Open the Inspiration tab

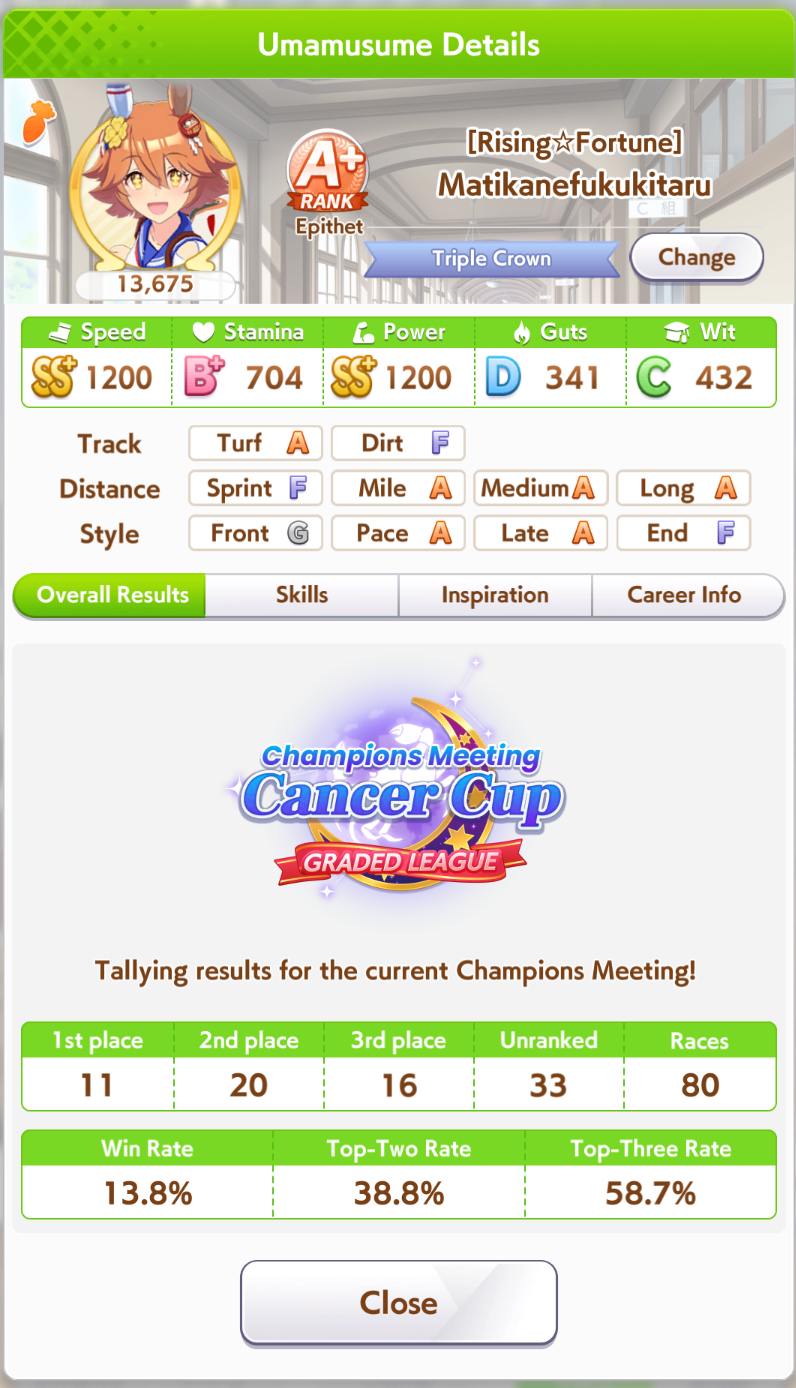click(495, 595)
